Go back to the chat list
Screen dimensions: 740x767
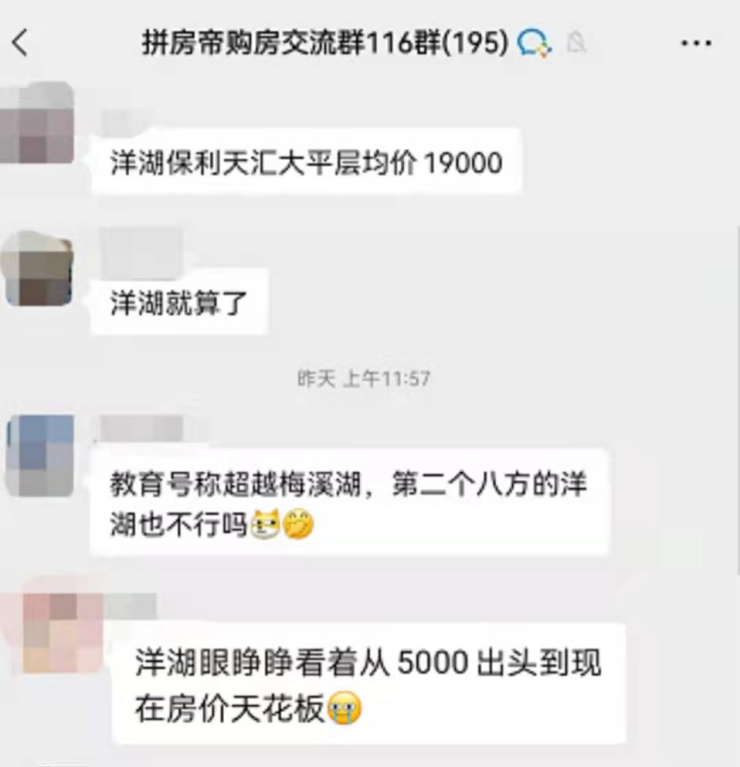22,43
